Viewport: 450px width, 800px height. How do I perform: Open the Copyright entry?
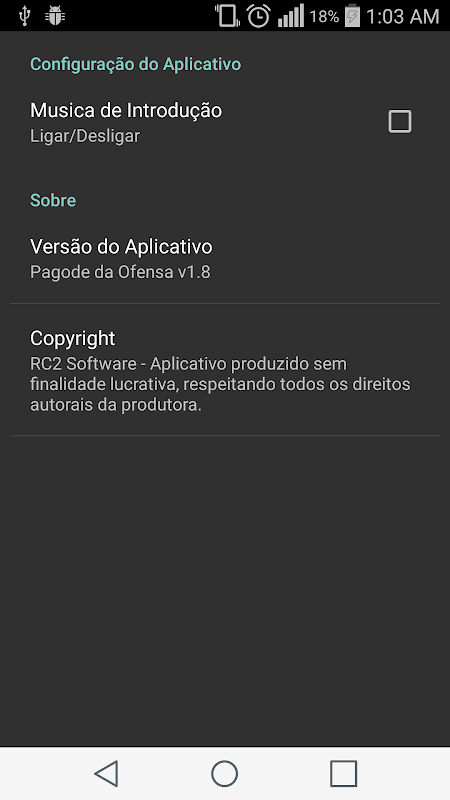tap(225, 370)
